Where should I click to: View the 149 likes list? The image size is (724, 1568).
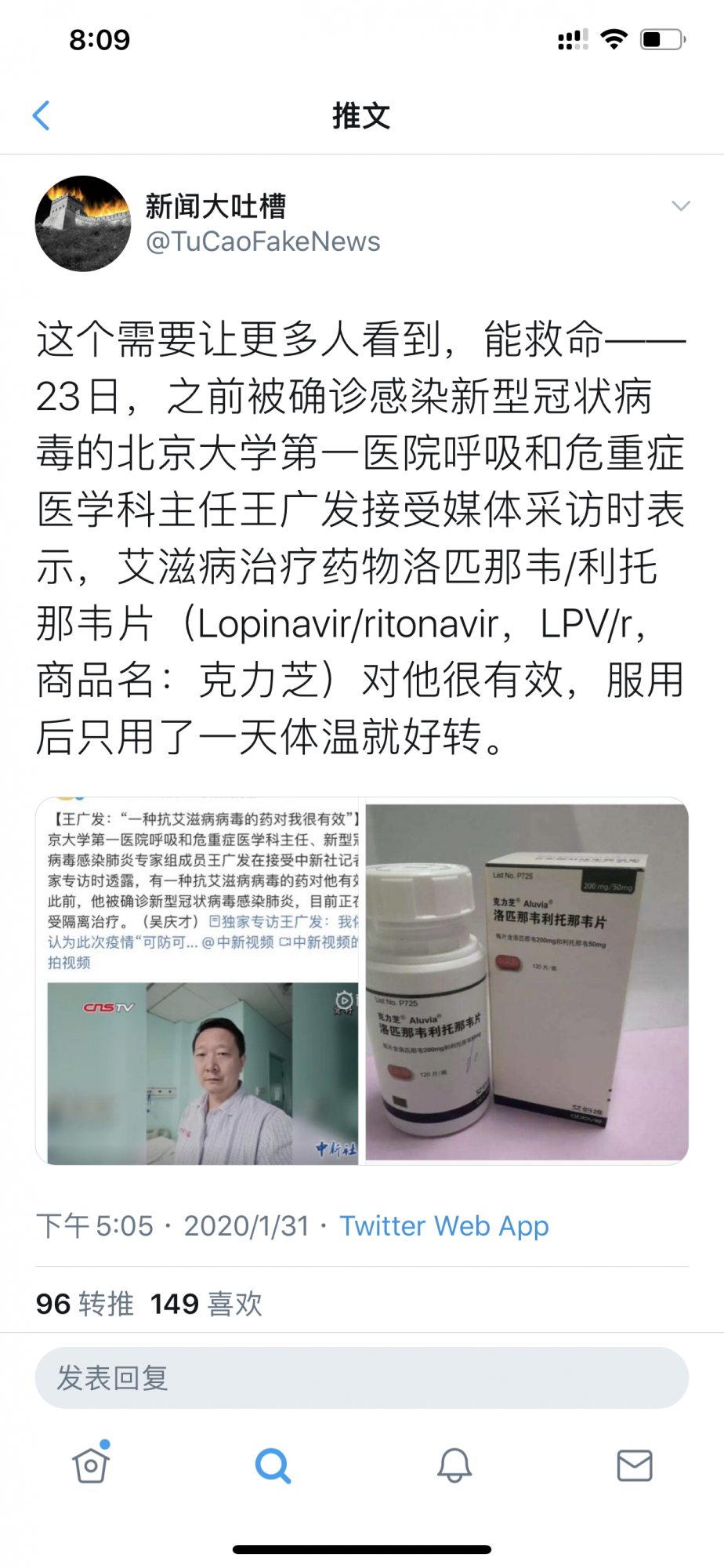coord(206,1304)
